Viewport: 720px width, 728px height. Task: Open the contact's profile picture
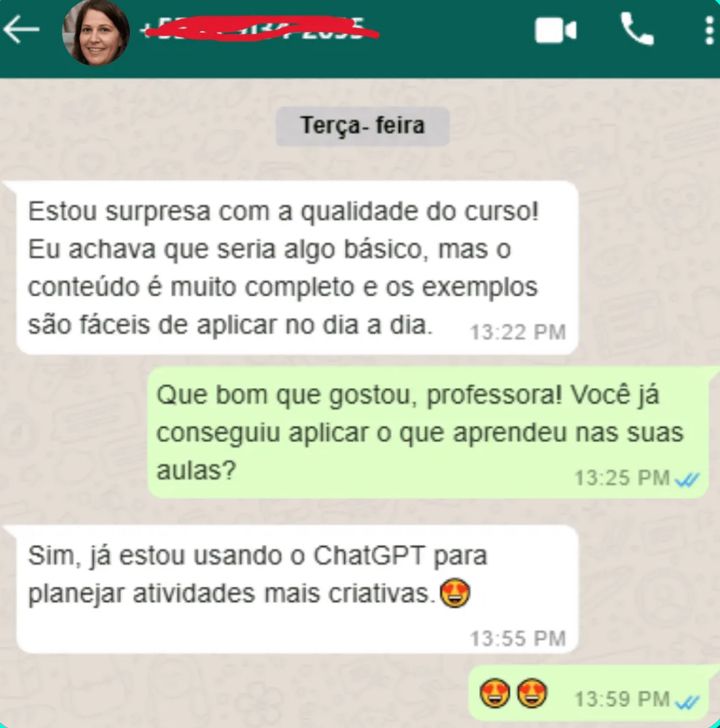point(97,32)
